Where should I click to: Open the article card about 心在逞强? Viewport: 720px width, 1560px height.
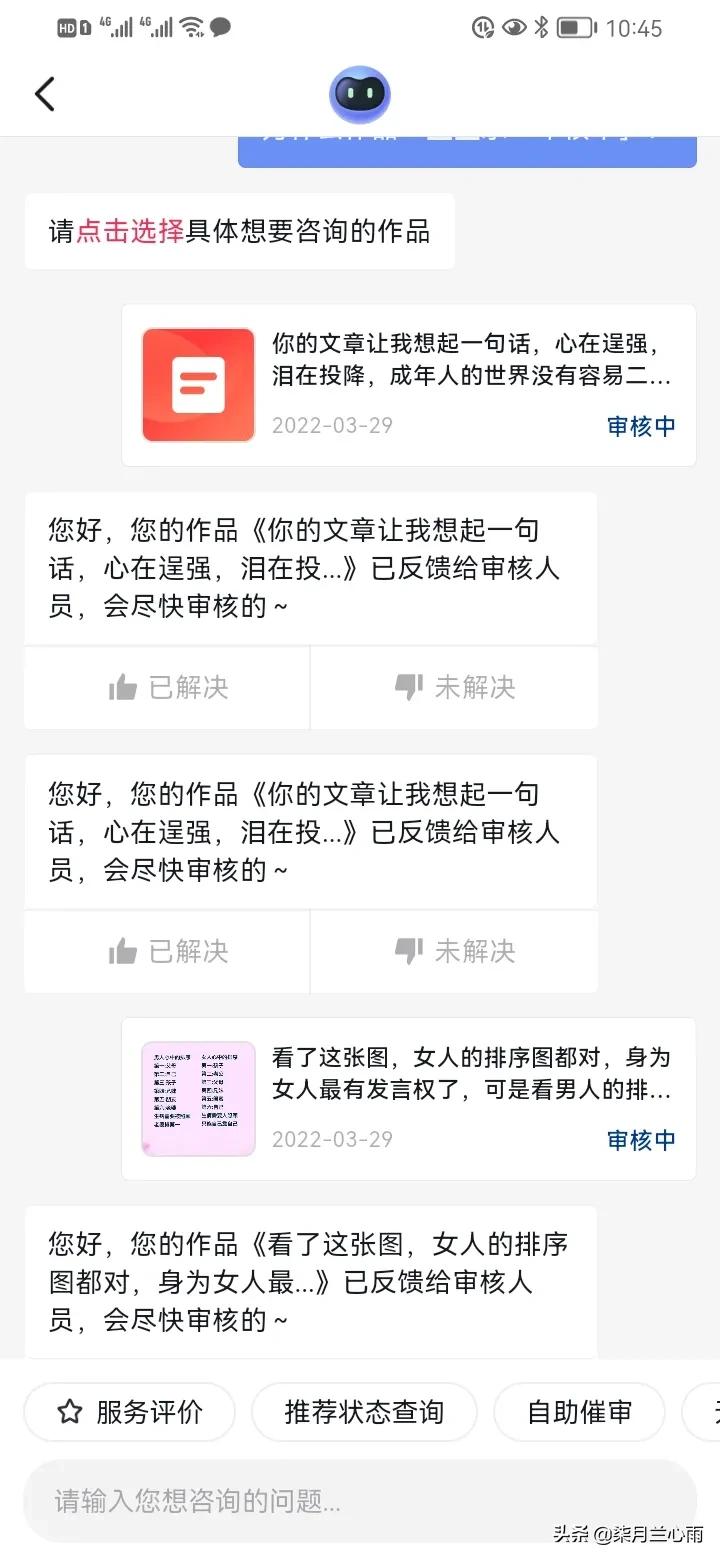tap(408, 385)
